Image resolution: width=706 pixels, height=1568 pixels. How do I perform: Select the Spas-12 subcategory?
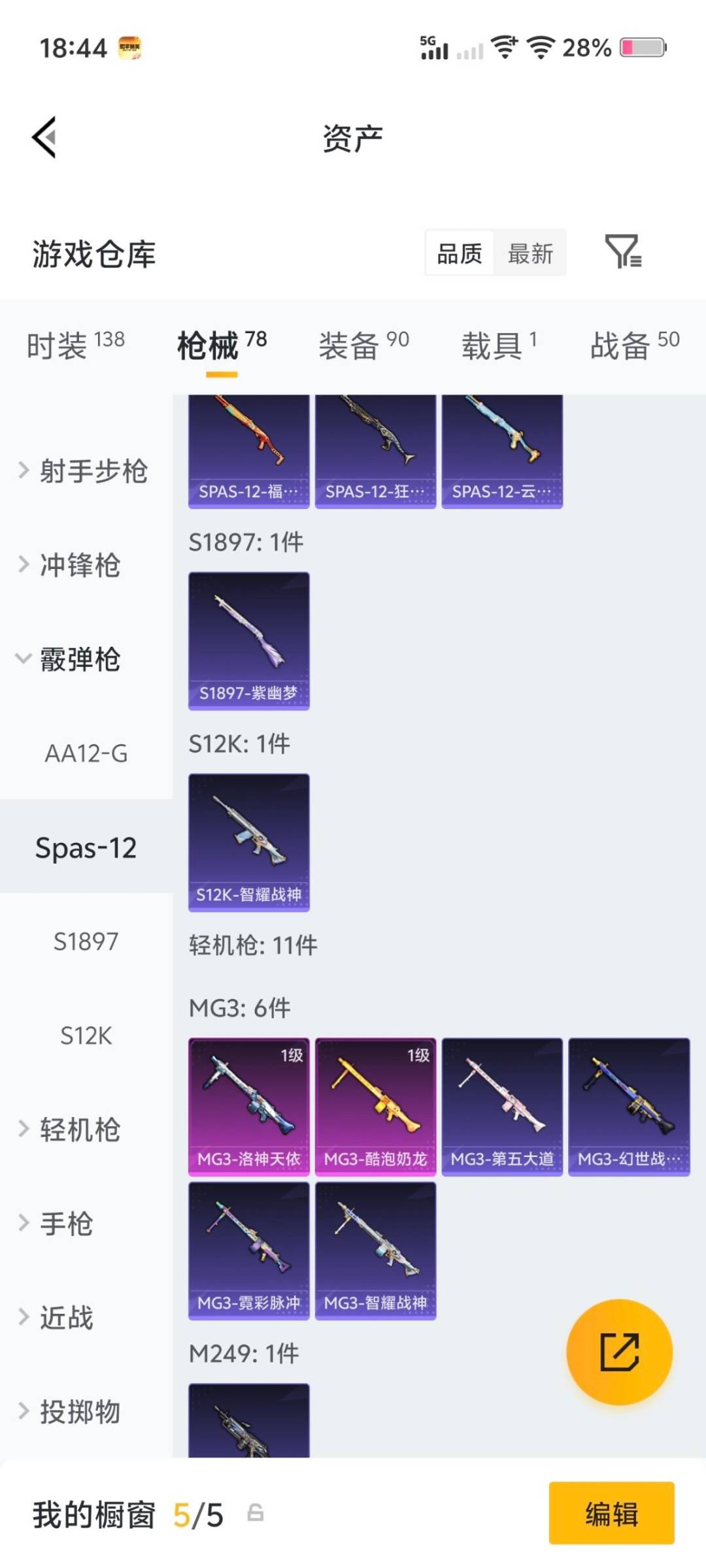[x=87, y=847]
